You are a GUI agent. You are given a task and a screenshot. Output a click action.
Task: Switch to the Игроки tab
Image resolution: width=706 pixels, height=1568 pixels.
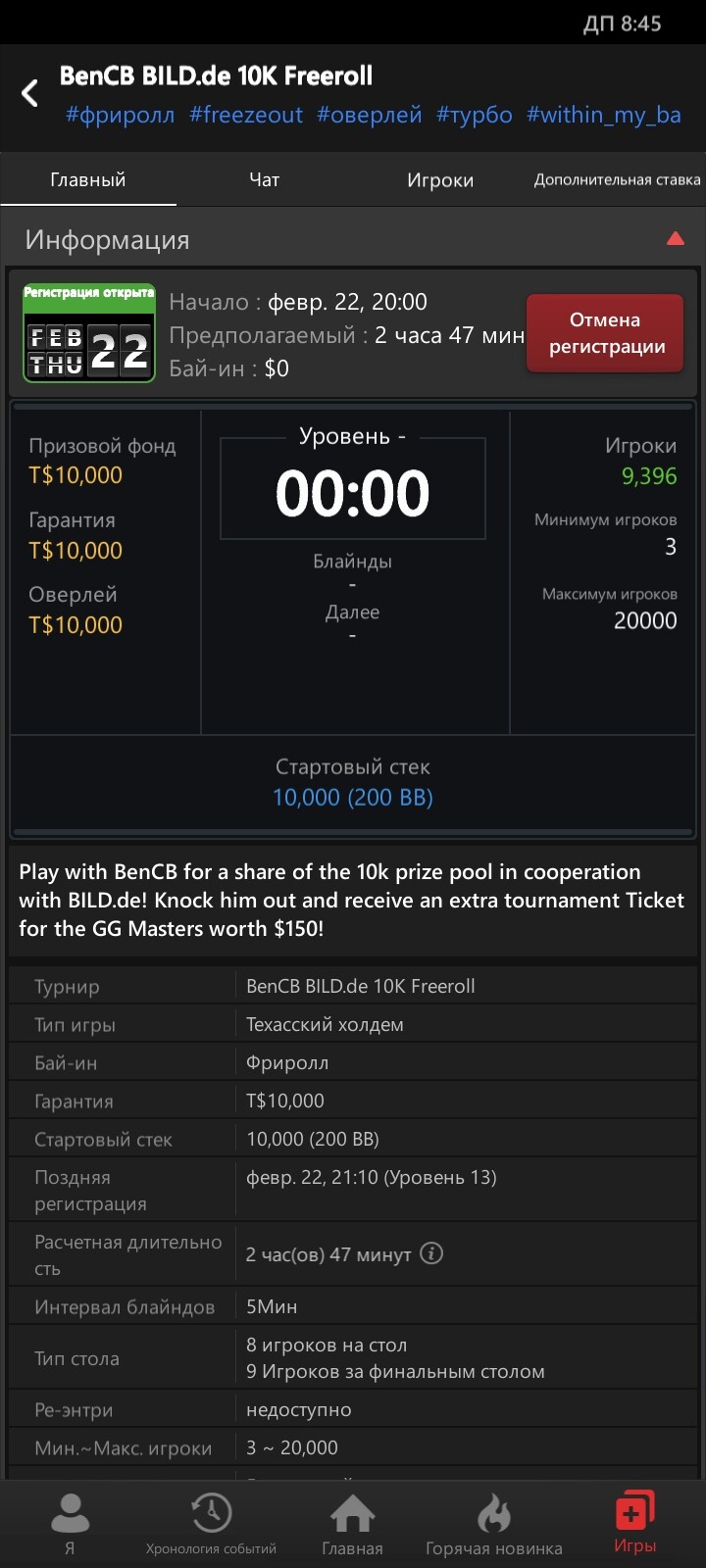coord(440,179)
